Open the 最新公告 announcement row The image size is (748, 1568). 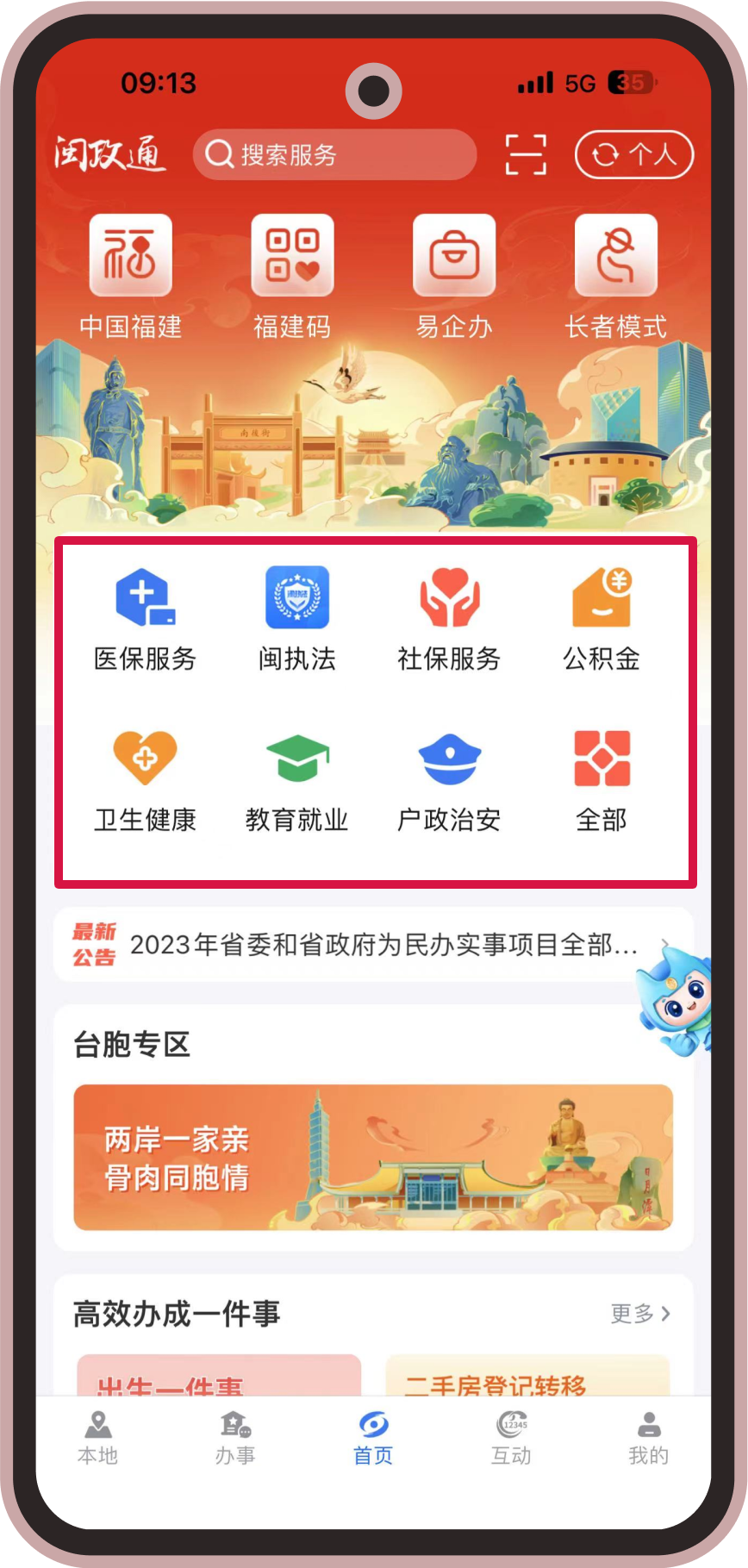click(x=372, y=945)
